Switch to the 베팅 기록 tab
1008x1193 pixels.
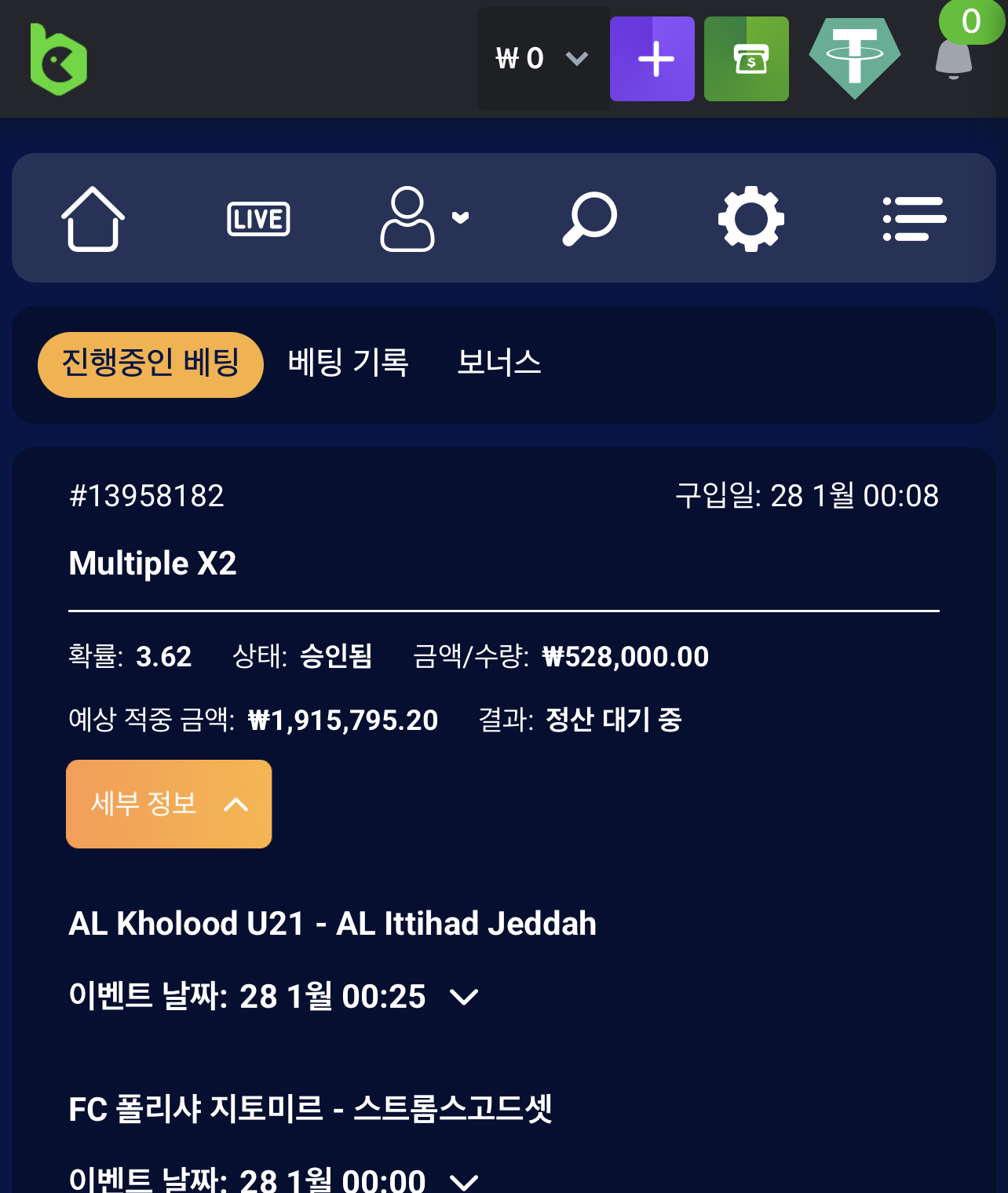(348, 363)
